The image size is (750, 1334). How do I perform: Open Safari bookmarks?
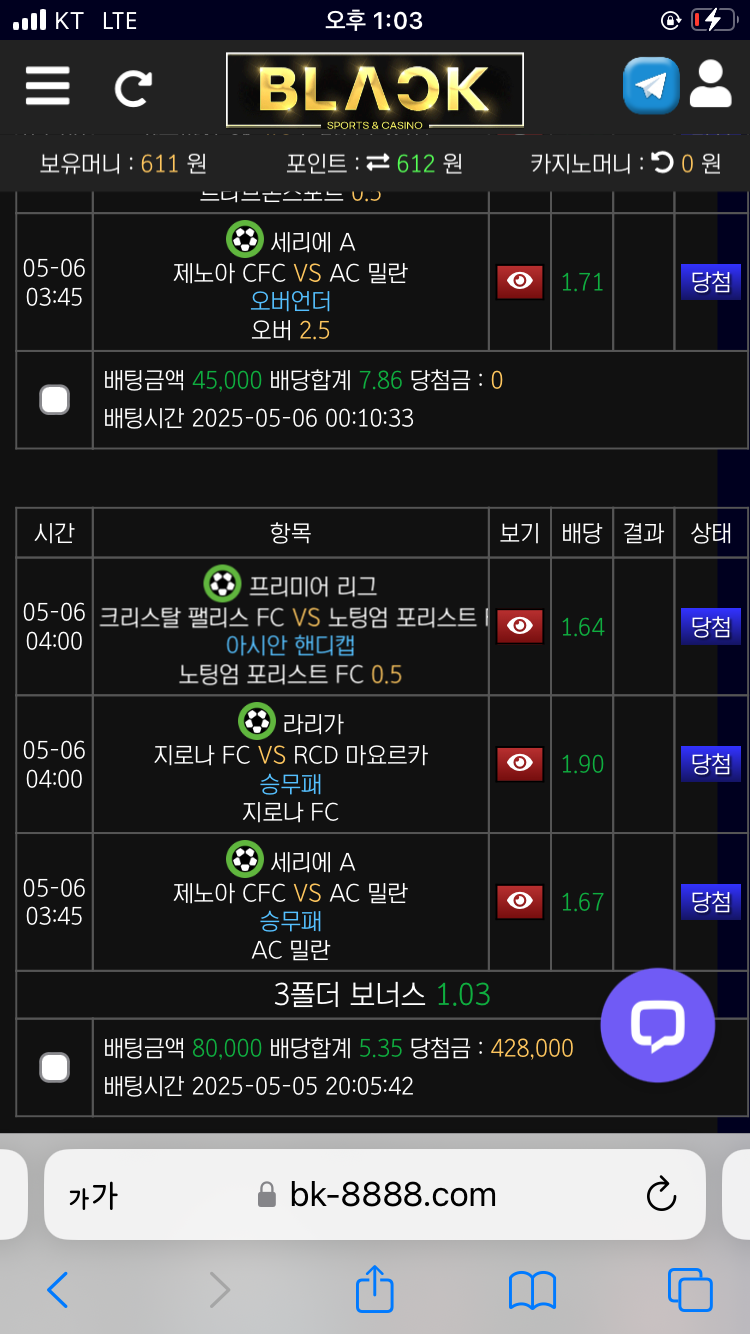[x=532, y=1290]
